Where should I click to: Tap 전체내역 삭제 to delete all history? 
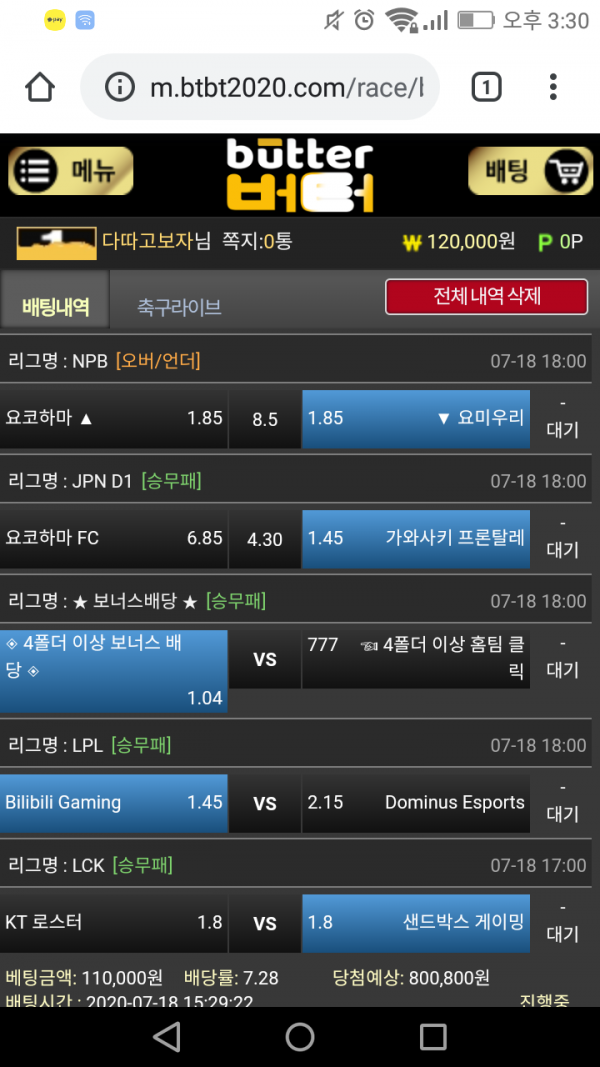pos(486,297)
